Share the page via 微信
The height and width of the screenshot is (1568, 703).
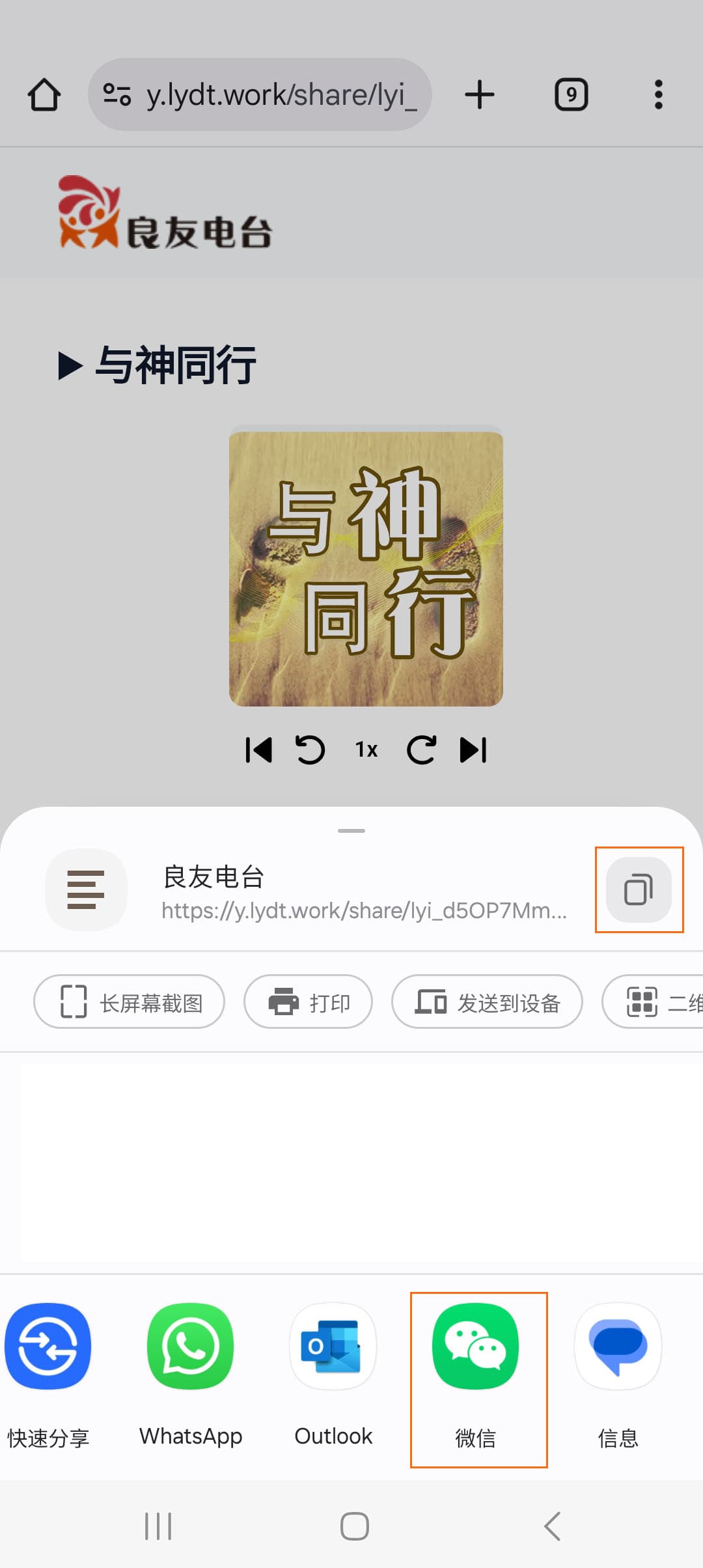[476, 1378]
